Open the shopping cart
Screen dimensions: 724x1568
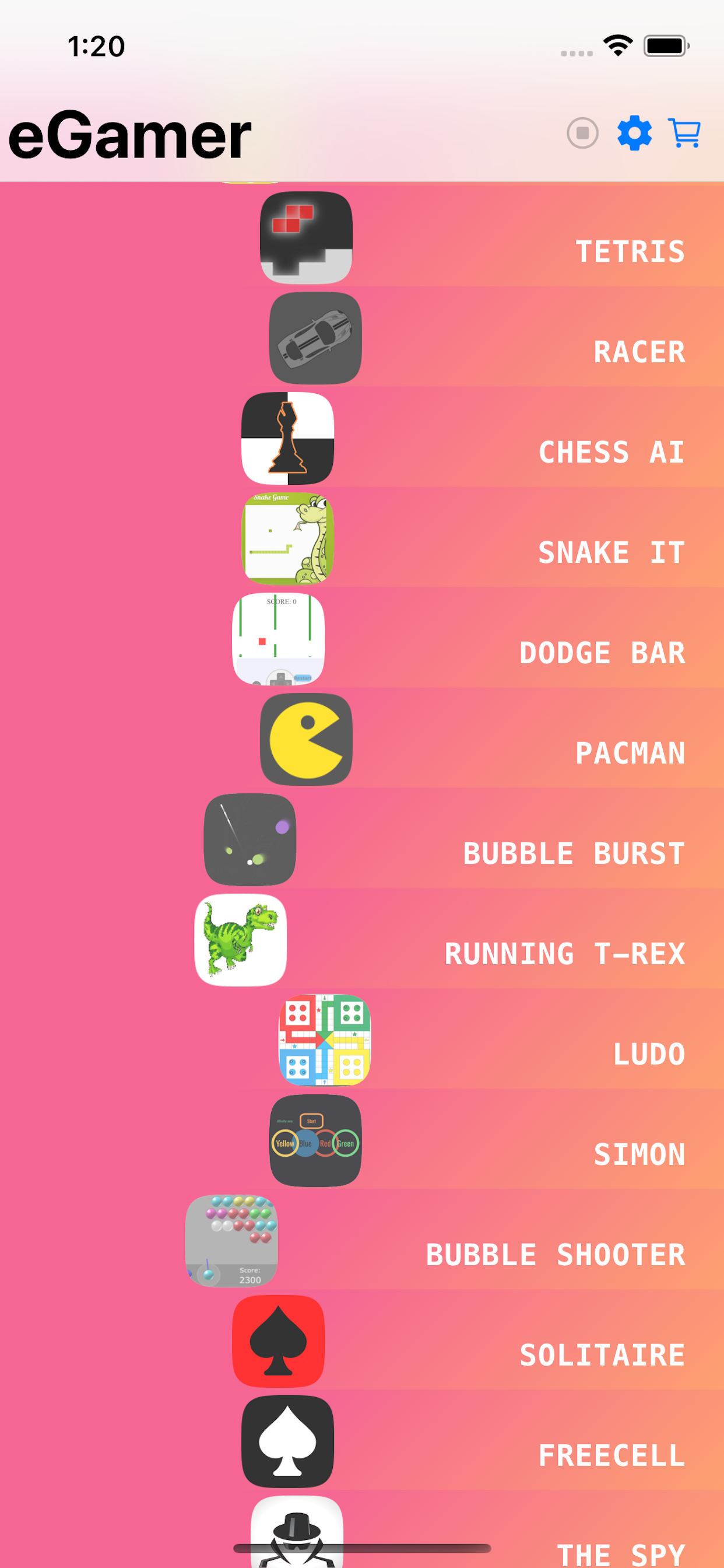pos(684,132)
